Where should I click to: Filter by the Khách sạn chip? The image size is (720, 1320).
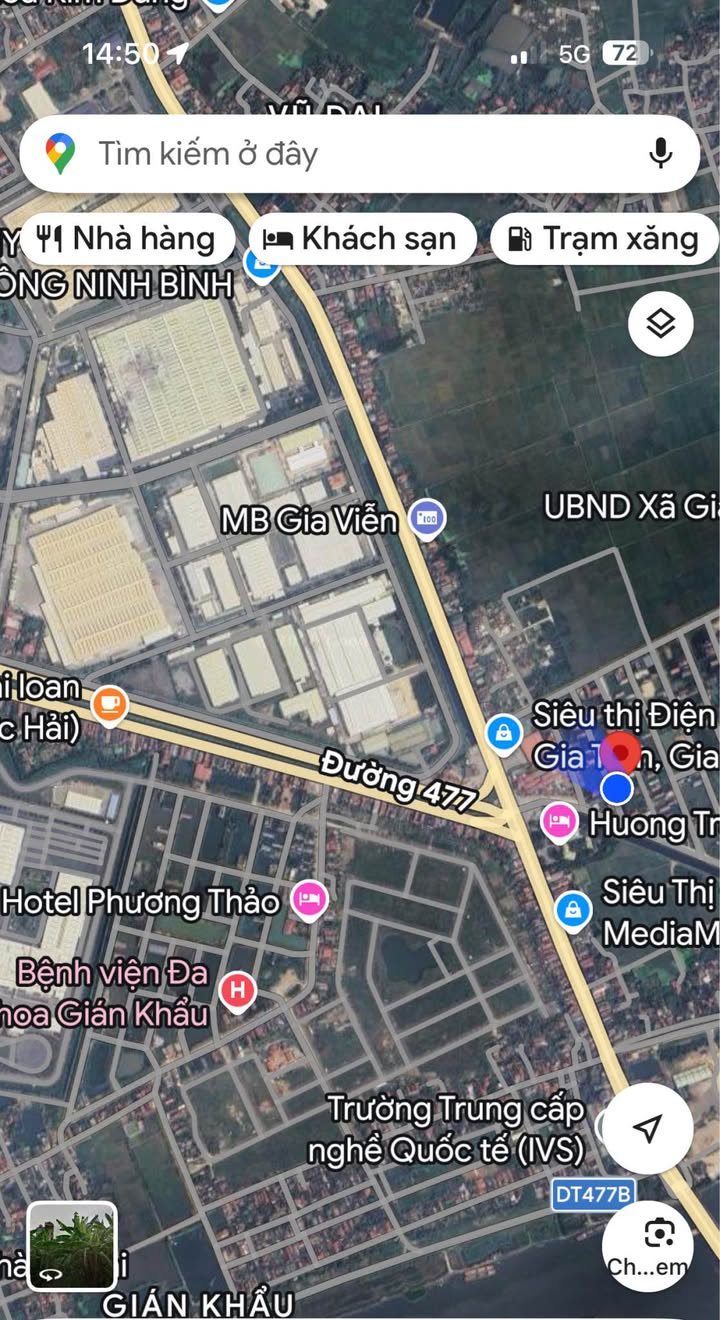pos(361,239)
